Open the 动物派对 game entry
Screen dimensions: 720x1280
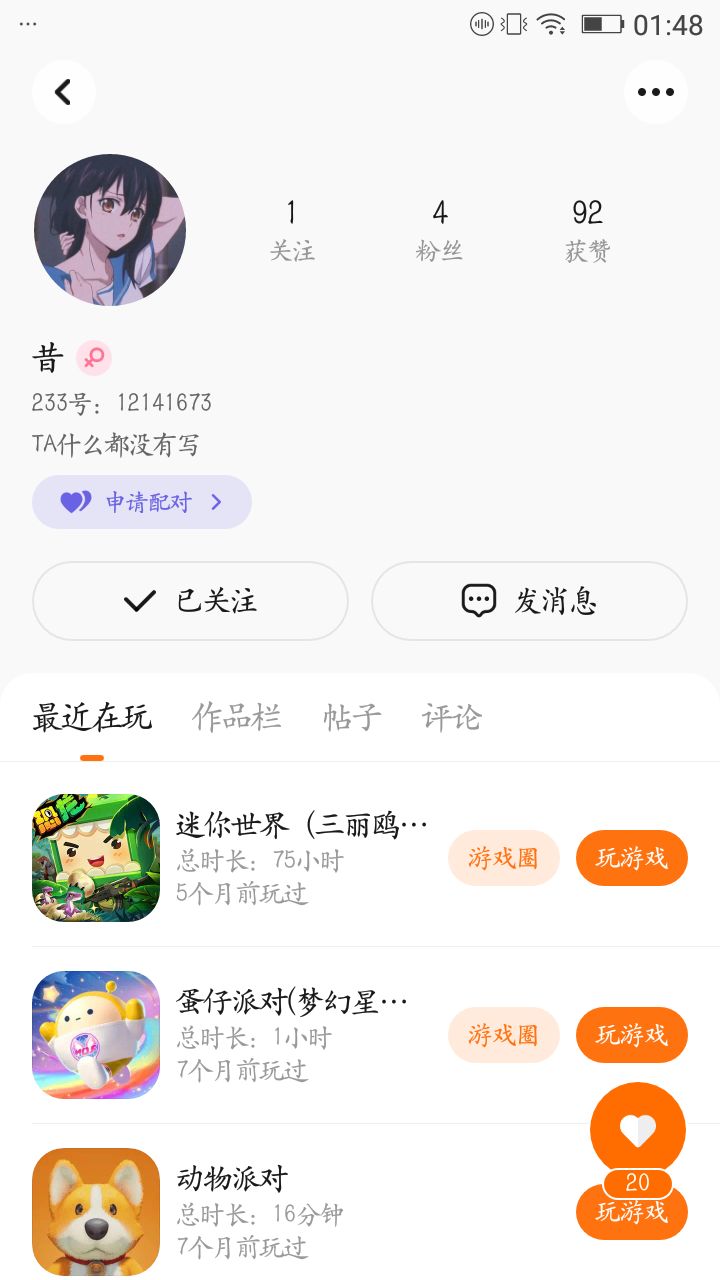pos(233,1178)
